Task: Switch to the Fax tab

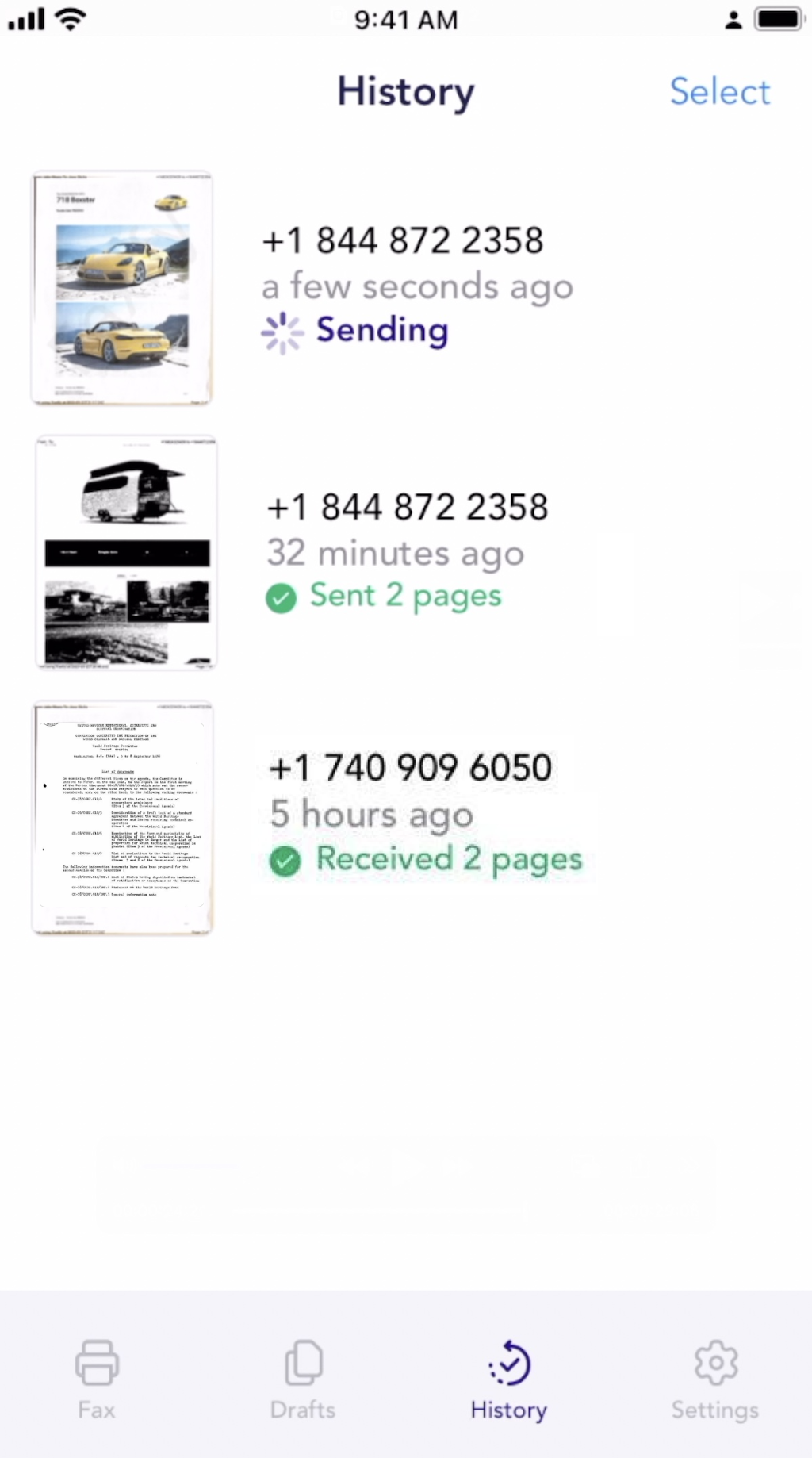Action: [97, 1379]
